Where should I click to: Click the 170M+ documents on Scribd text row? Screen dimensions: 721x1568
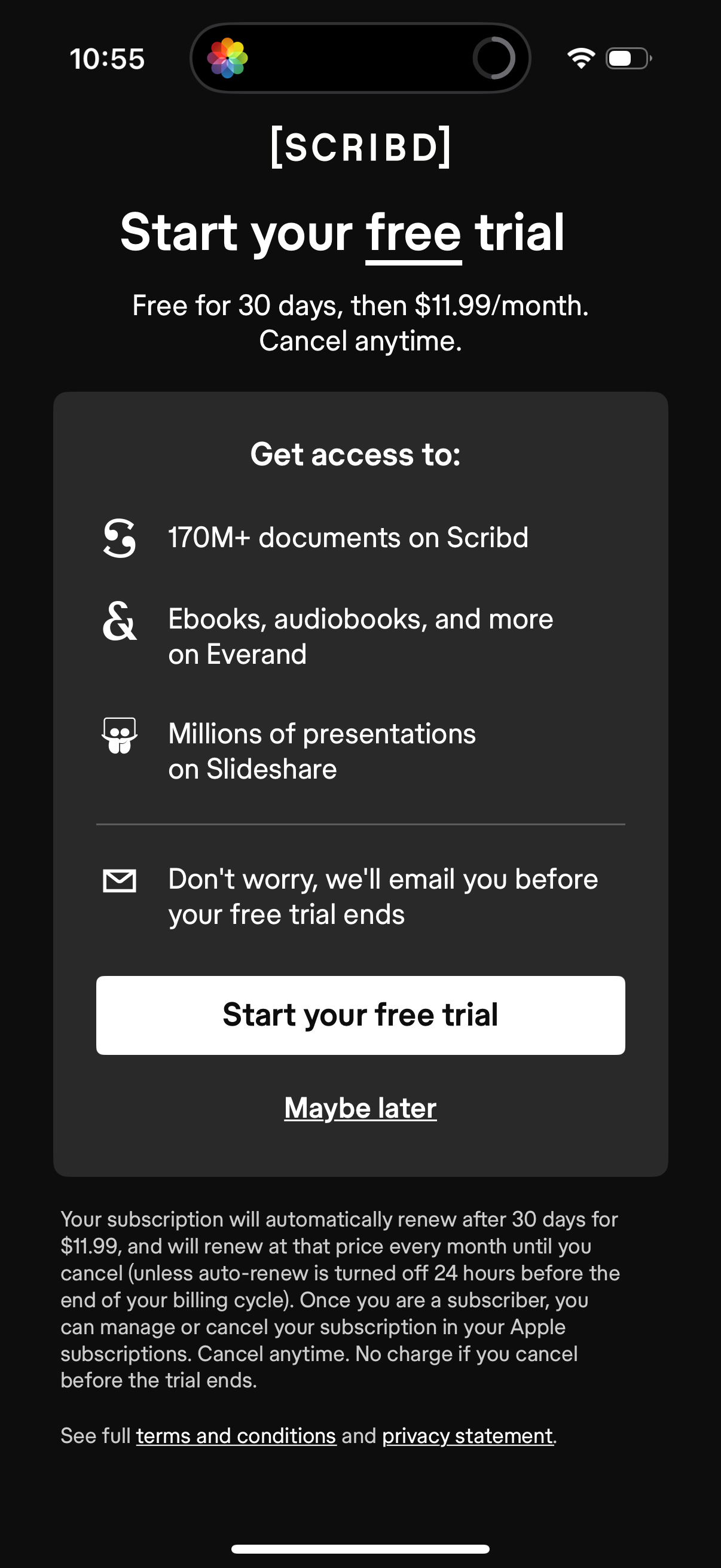pos(348,538)
